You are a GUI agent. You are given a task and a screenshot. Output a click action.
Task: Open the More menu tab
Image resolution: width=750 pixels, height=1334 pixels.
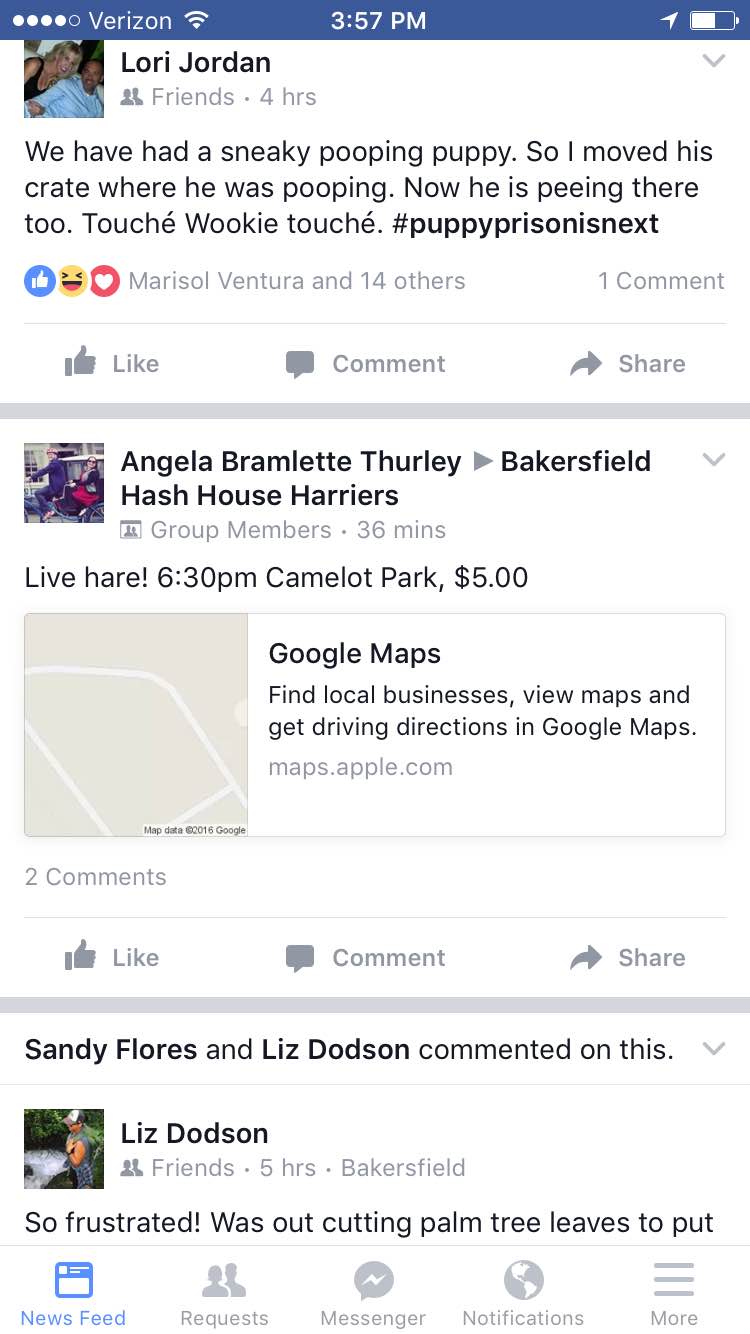674,1293
